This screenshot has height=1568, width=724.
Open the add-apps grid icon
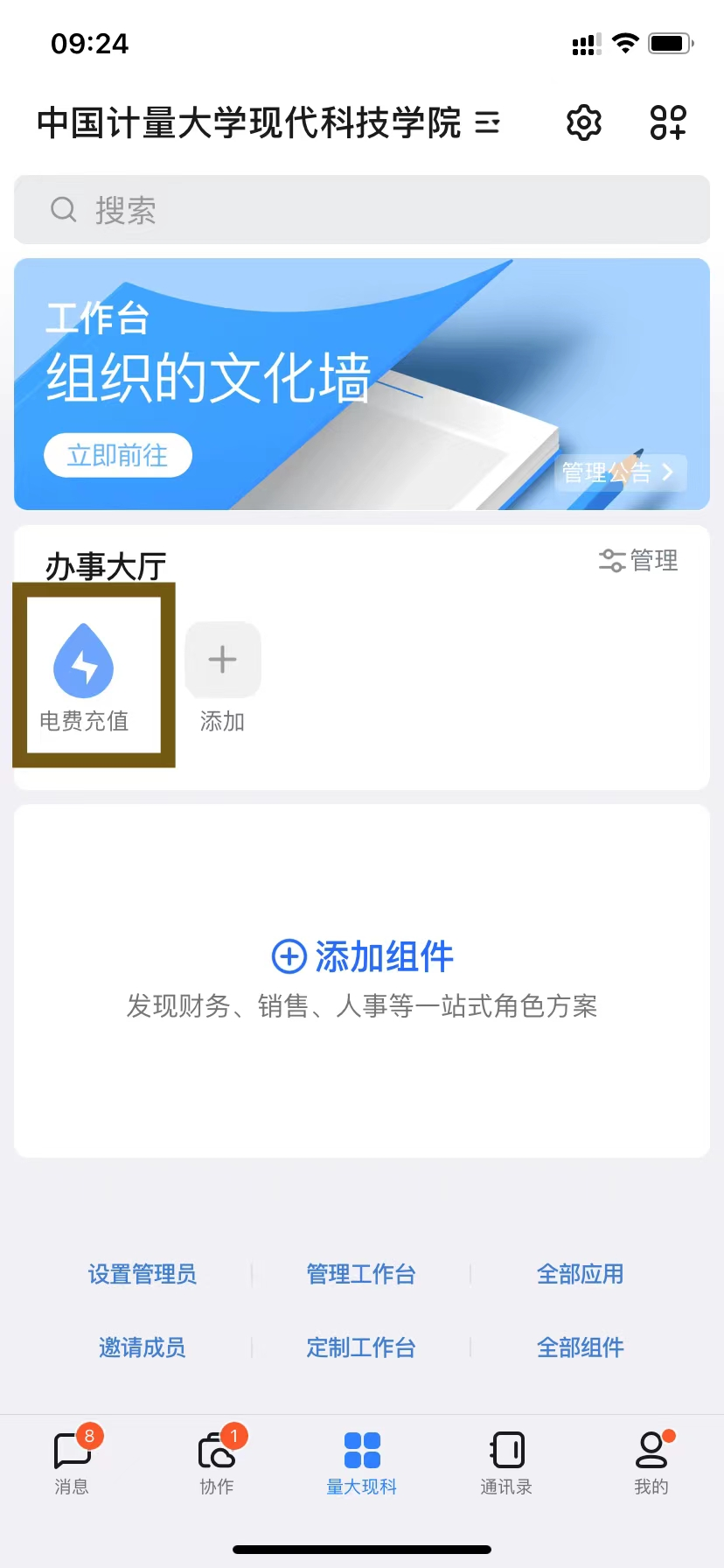(x=668, y=122)
